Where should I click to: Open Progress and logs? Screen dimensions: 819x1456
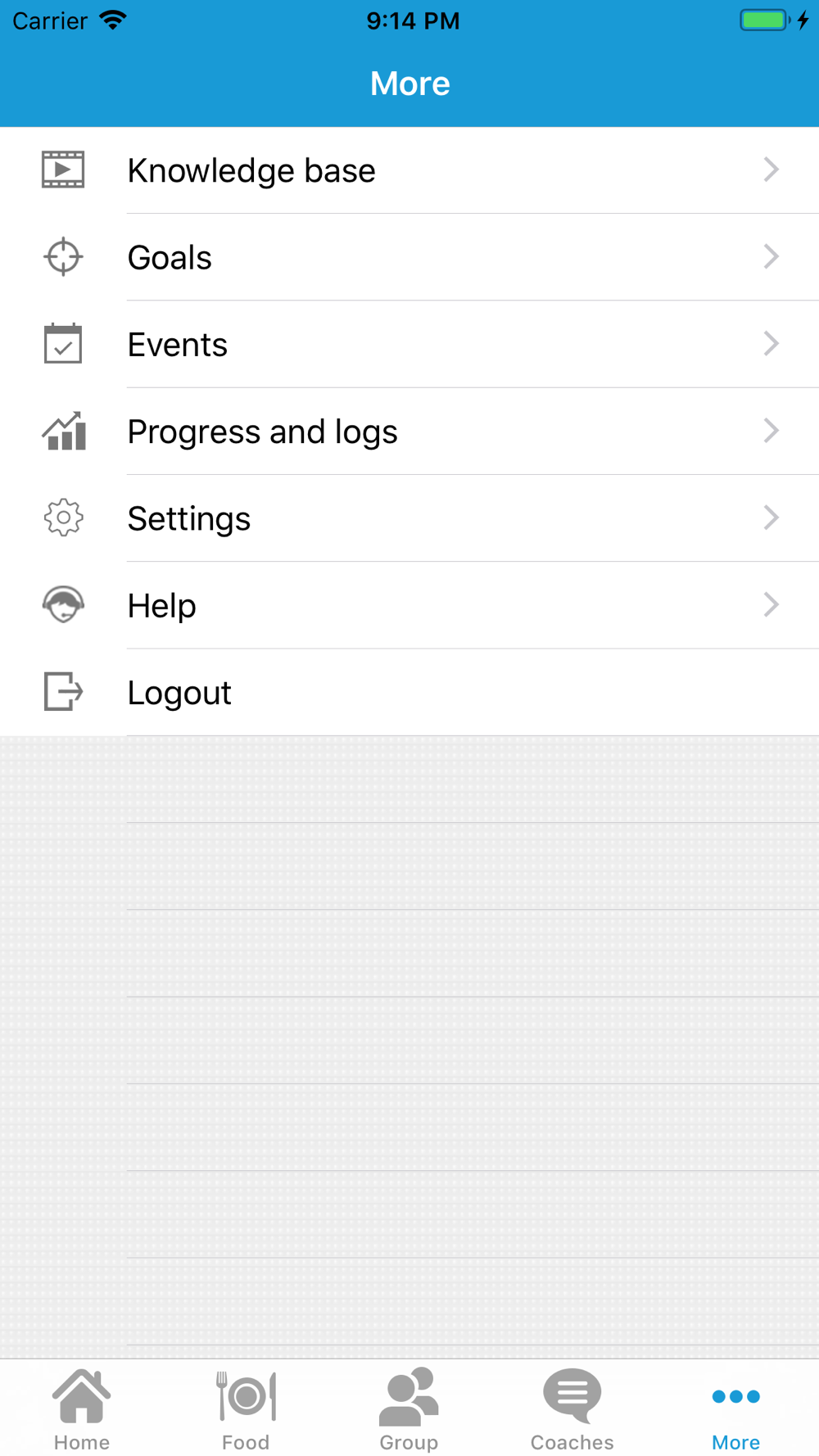tap(409, 432)
